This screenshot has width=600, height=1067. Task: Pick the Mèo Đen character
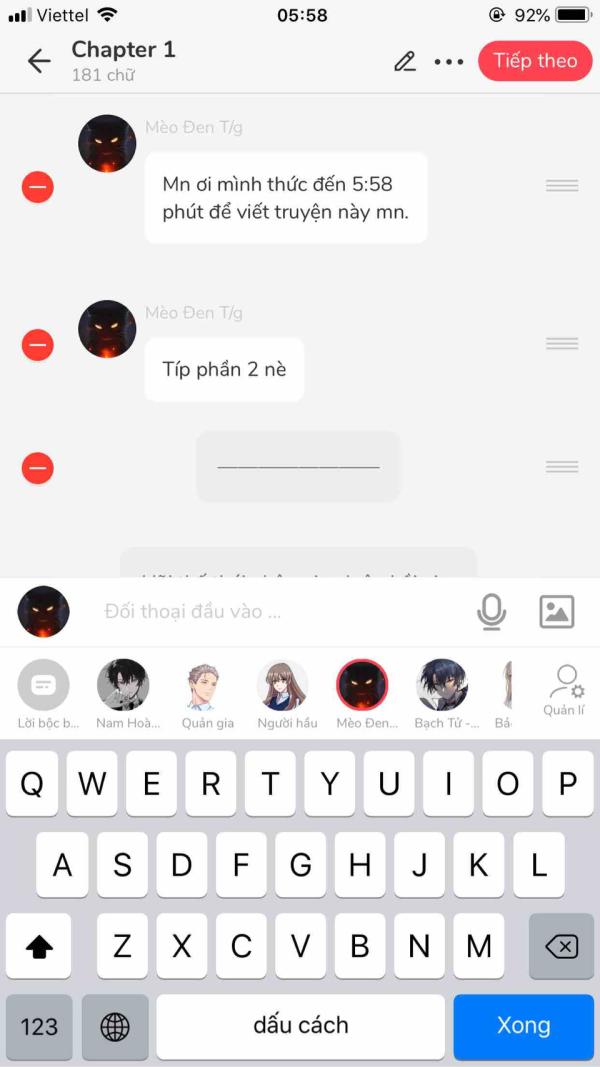[362, 685]
